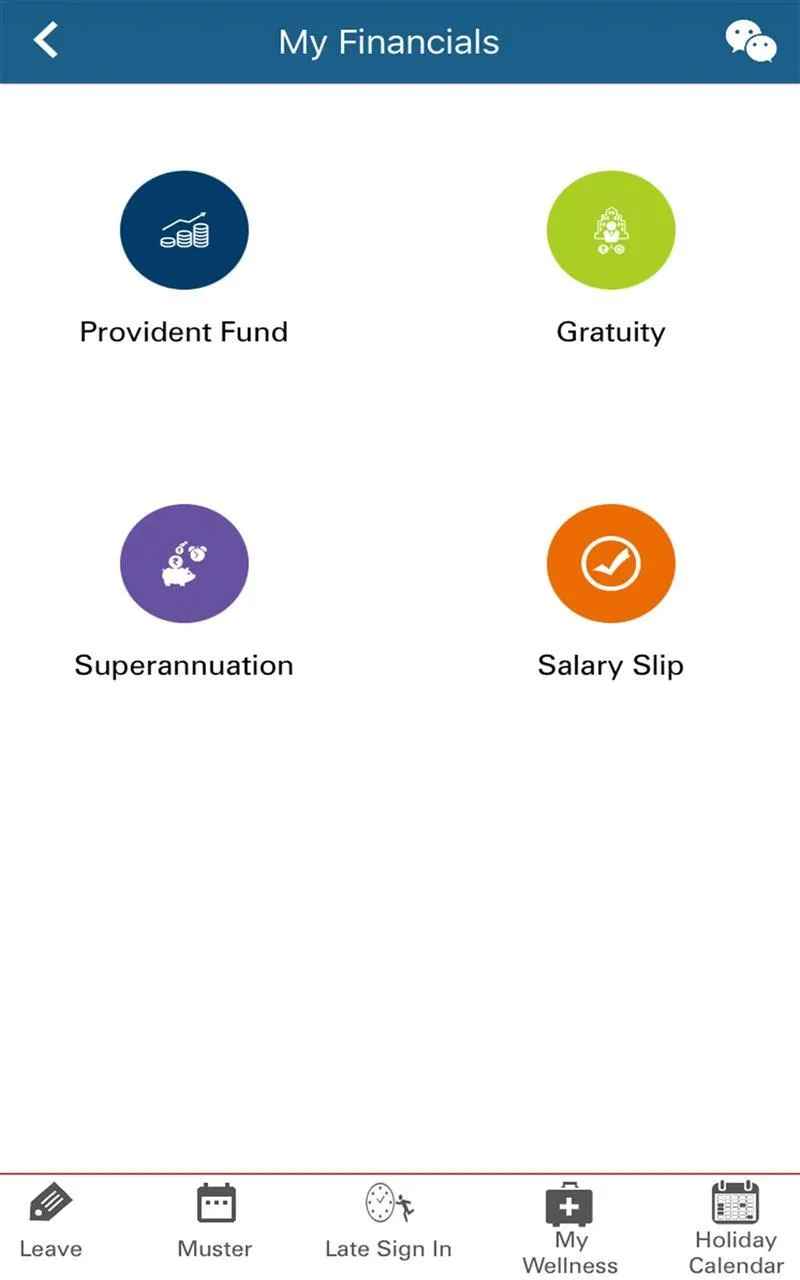The height and width of the screenshot is (1280, 800).
Task: Click the Provident Fund label
Action: tap(184, 331)
